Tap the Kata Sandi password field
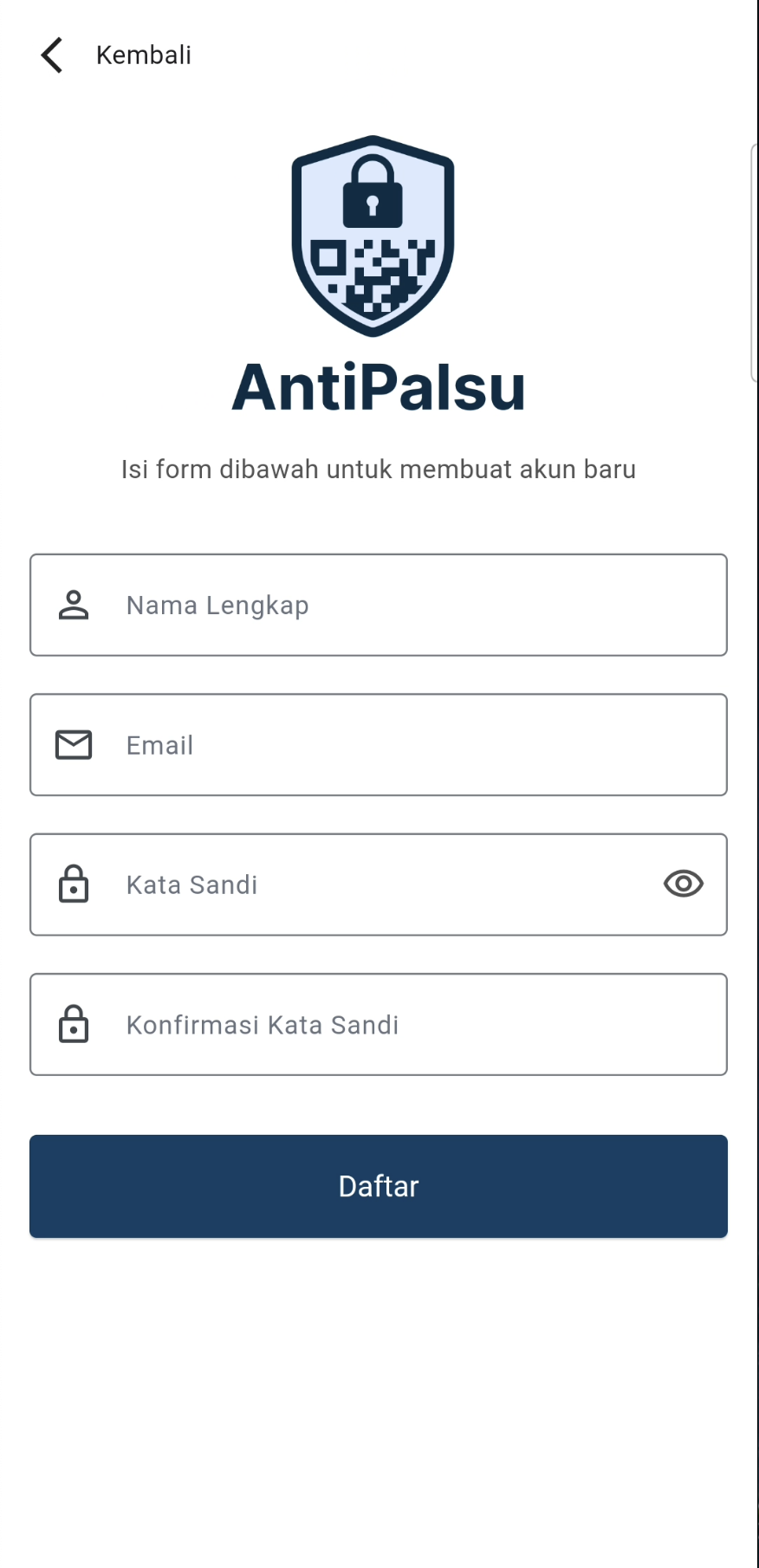Viewport: 759px width, 1568px height. (x=364, y=884)
